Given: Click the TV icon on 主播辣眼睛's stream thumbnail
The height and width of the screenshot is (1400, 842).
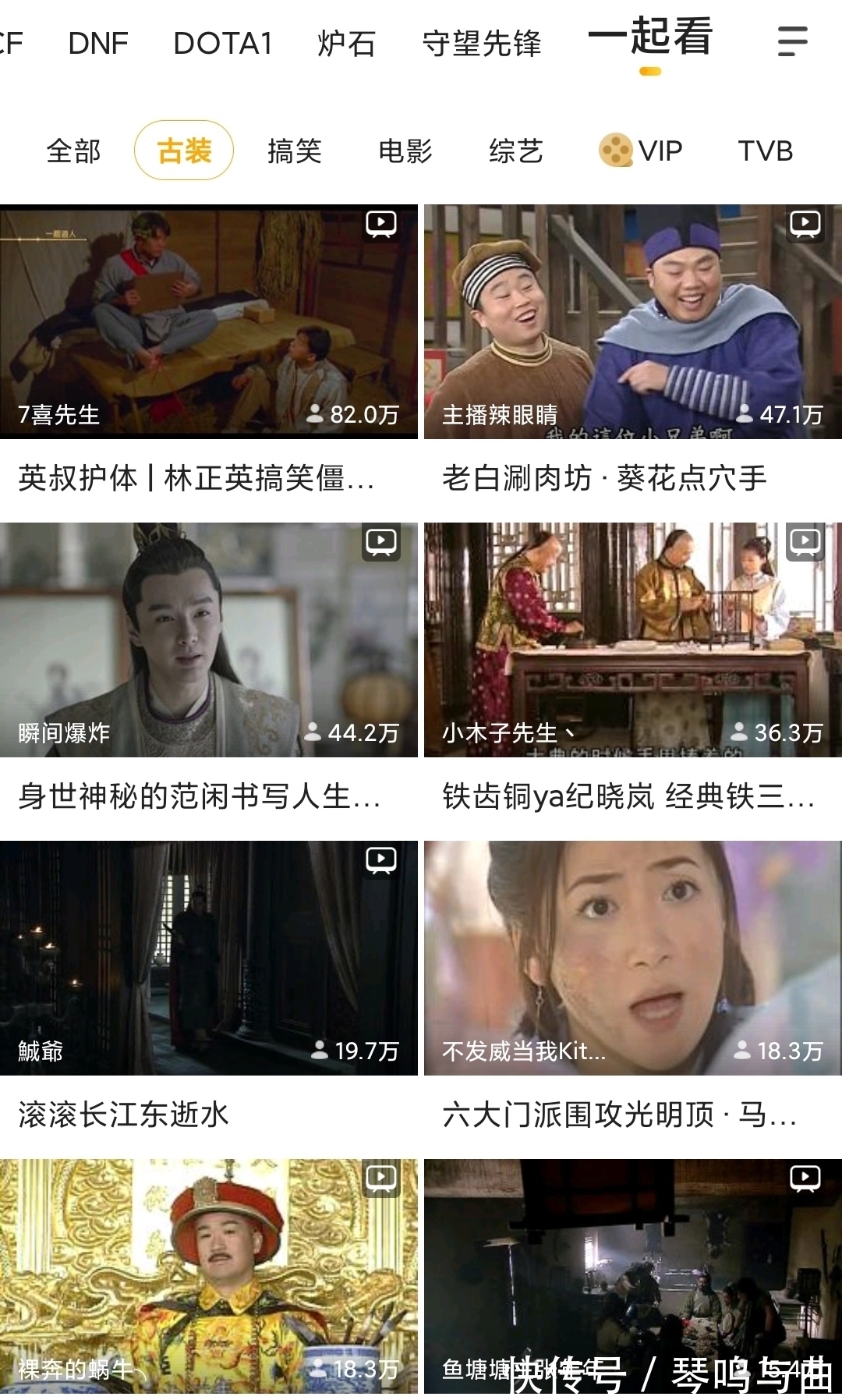Looking at the screenshot, I should (803, 225).
